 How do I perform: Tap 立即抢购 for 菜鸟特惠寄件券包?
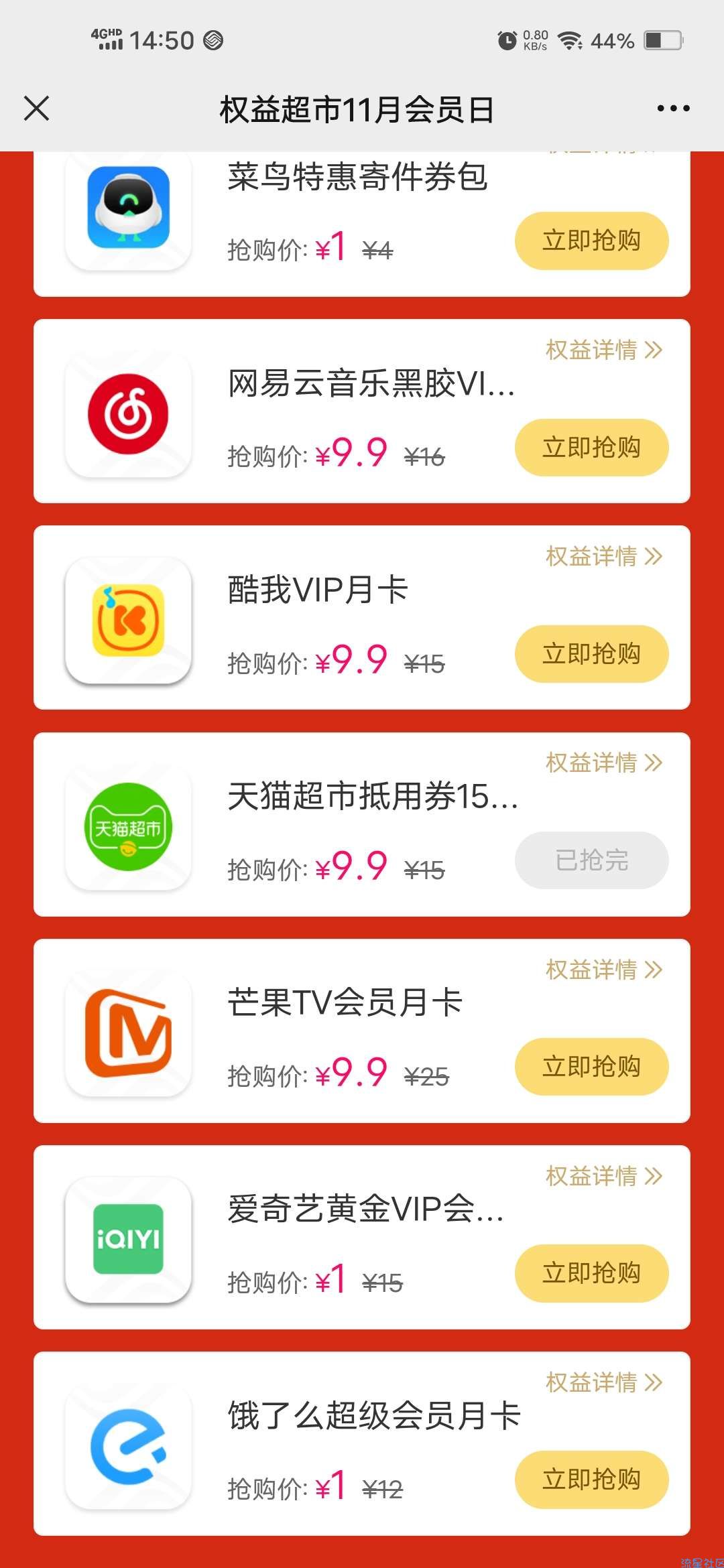(x=591, y=241)
